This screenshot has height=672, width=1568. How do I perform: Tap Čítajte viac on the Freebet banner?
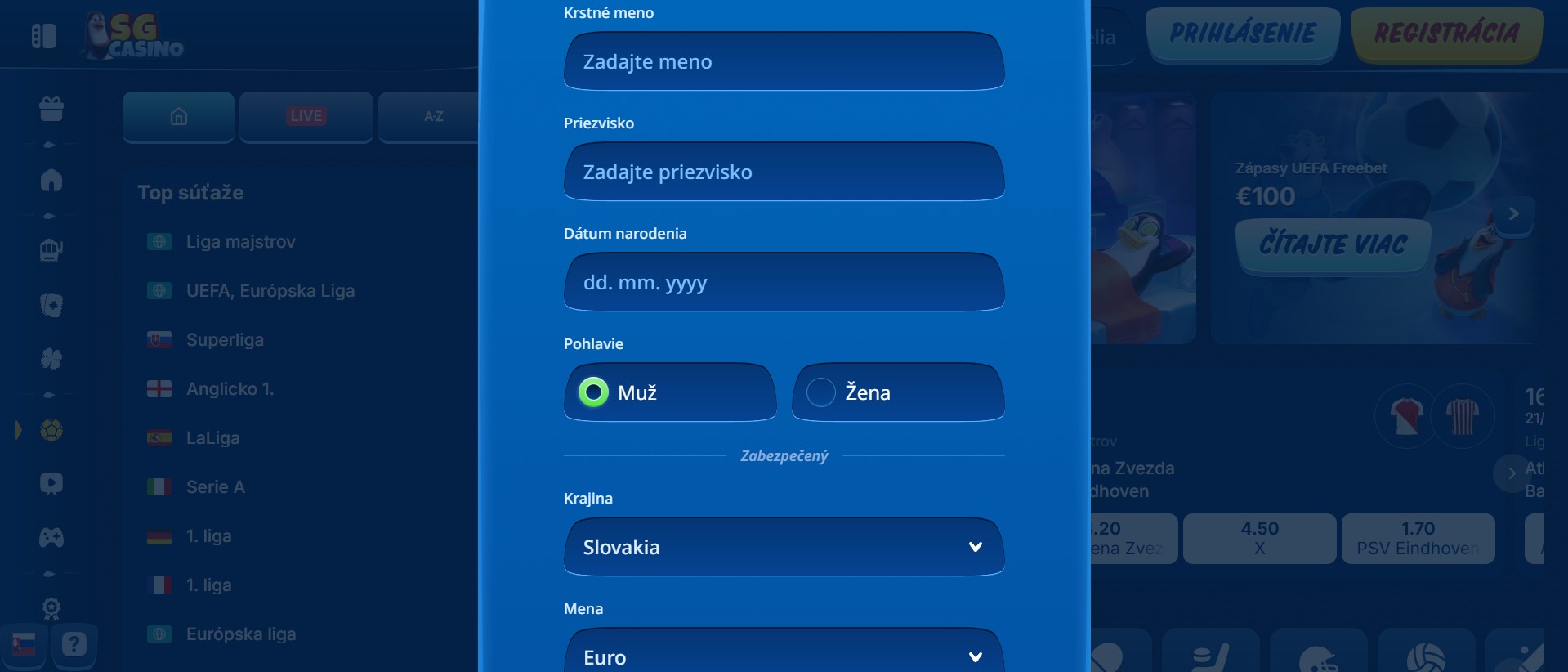1333,244
